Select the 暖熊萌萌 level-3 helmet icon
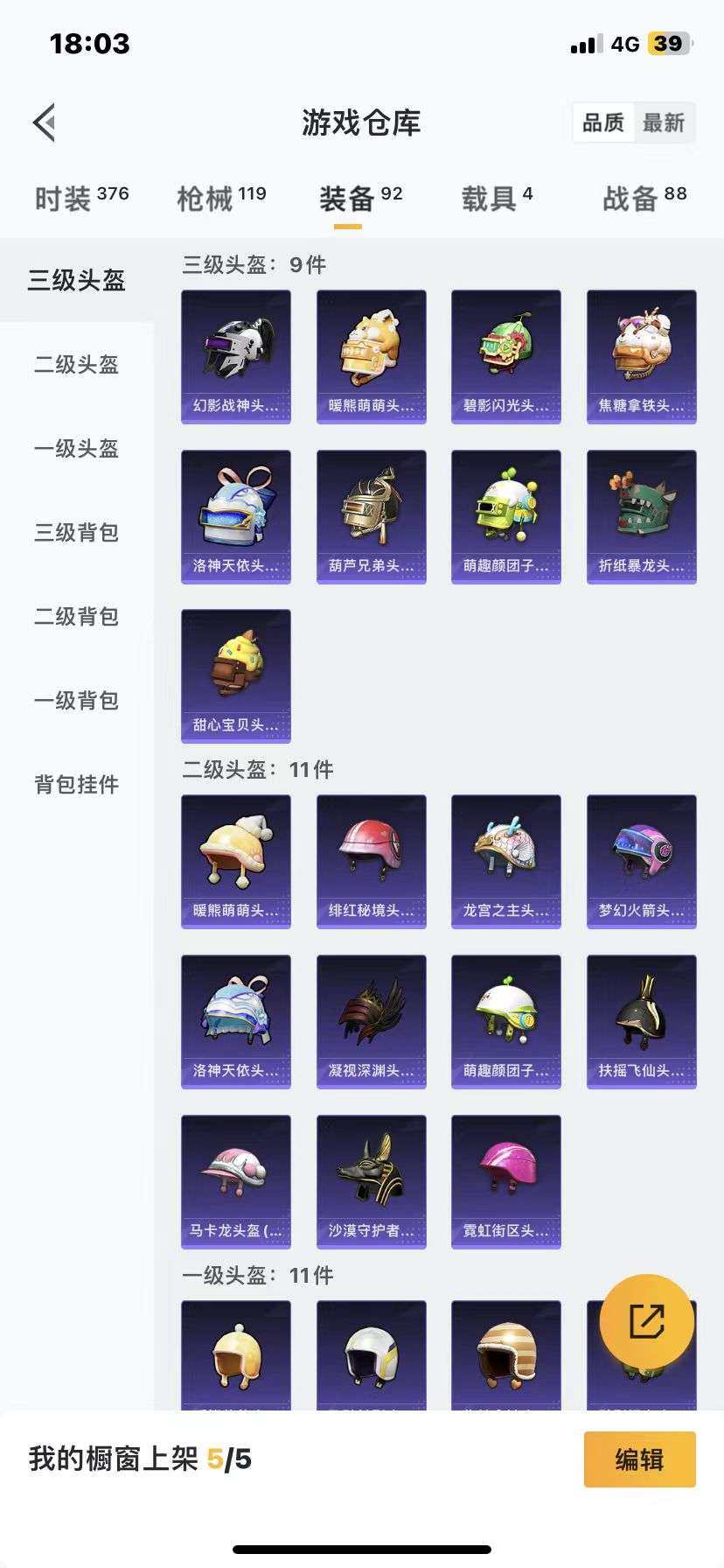The image size is (724, 1568). [371, 348]
